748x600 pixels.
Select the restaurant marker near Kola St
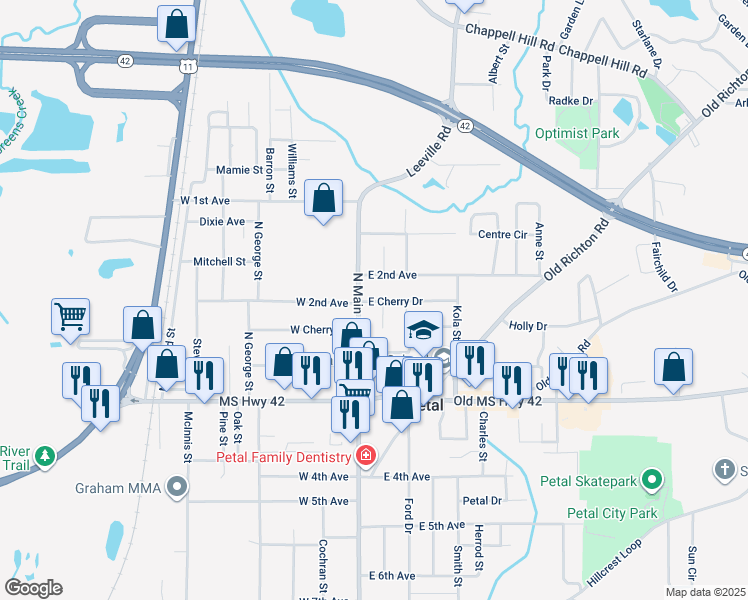coord(473,358)
